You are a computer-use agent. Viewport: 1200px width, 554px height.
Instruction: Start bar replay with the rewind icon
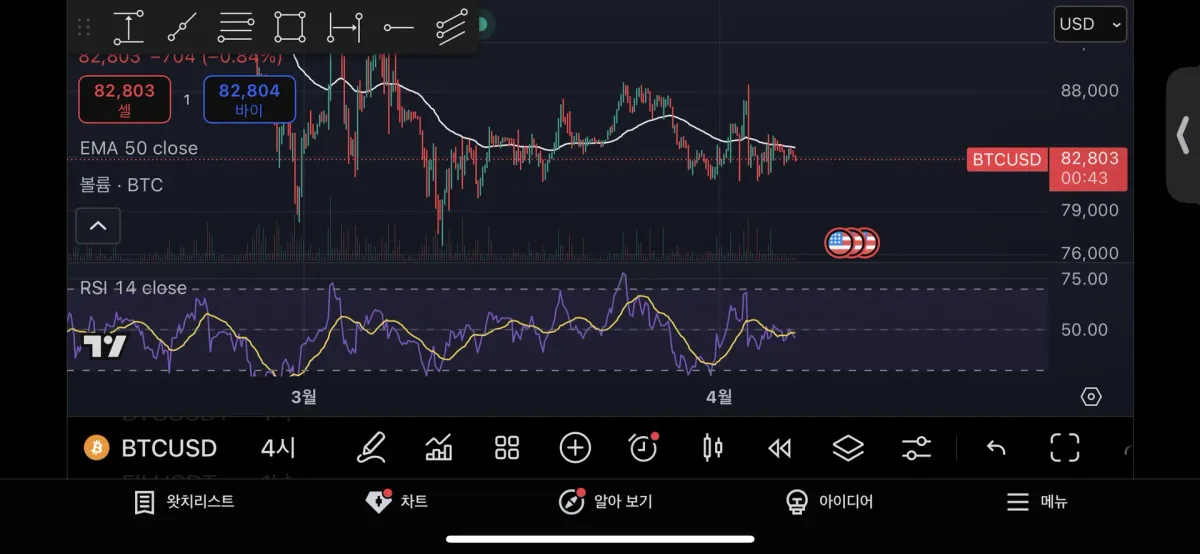(x=780, y=448)
